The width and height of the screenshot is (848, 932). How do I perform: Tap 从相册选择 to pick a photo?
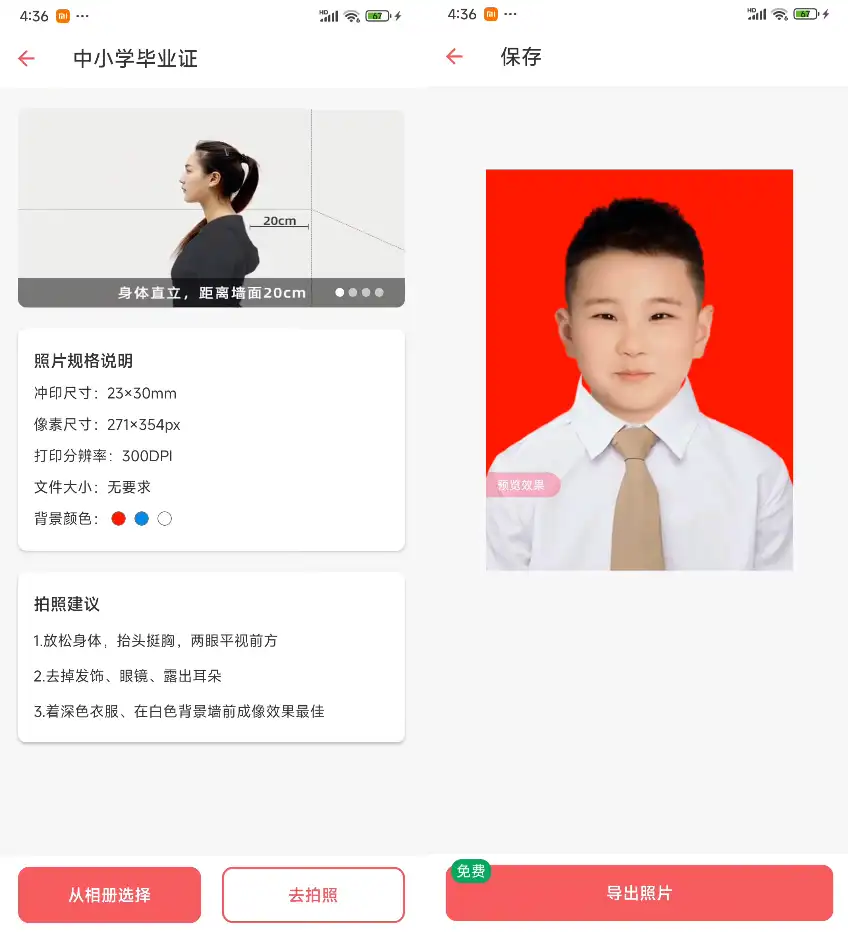coord(110,894)
